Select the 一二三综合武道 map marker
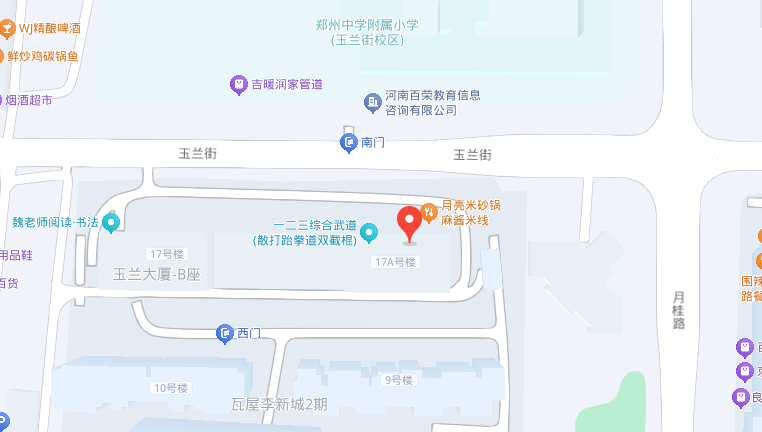This screenshot has height=432, width=762. (x=369, y=233)
